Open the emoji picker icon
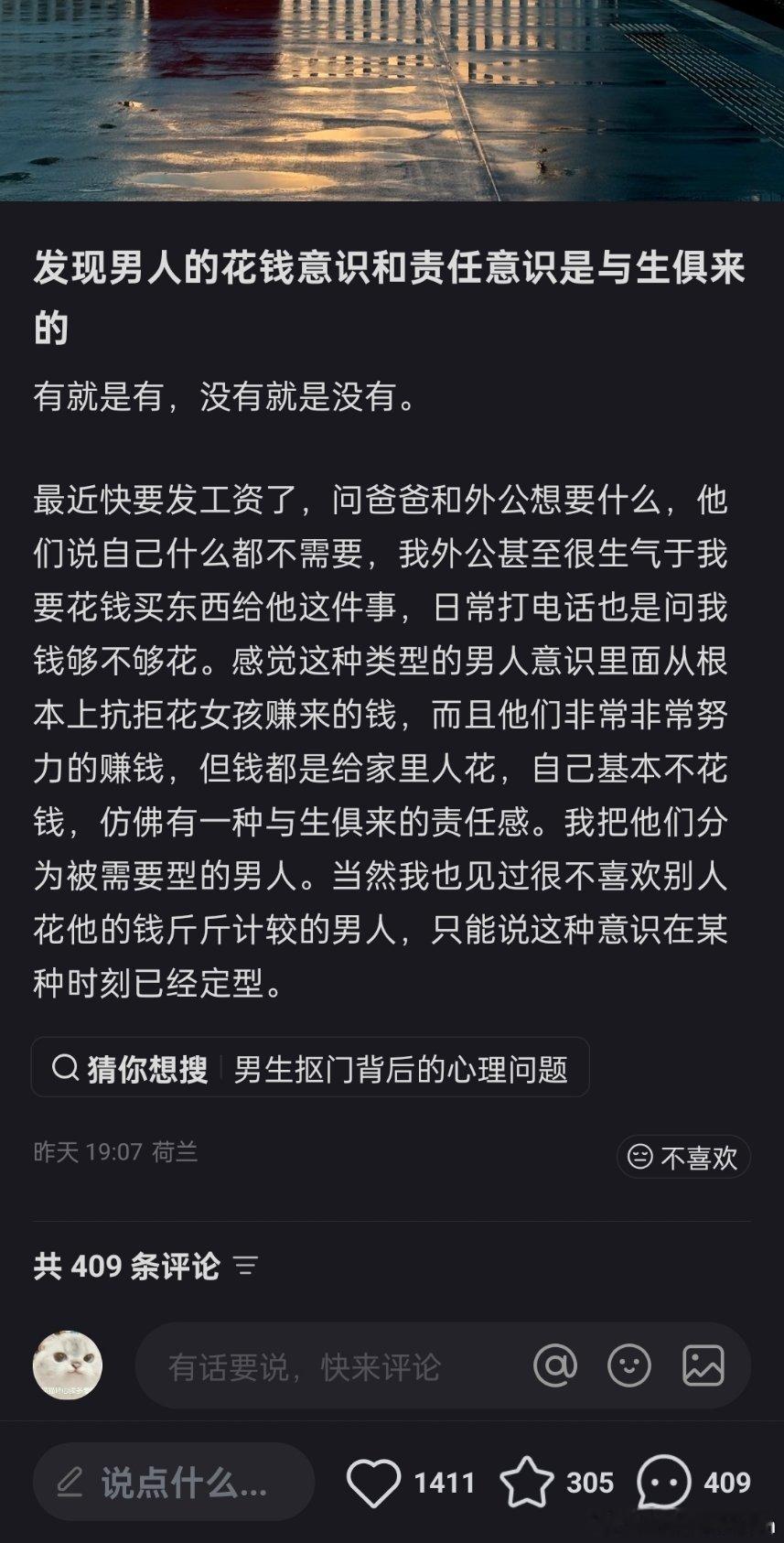This screenshot has width=784, height=1543. (x=628, y=1365)
